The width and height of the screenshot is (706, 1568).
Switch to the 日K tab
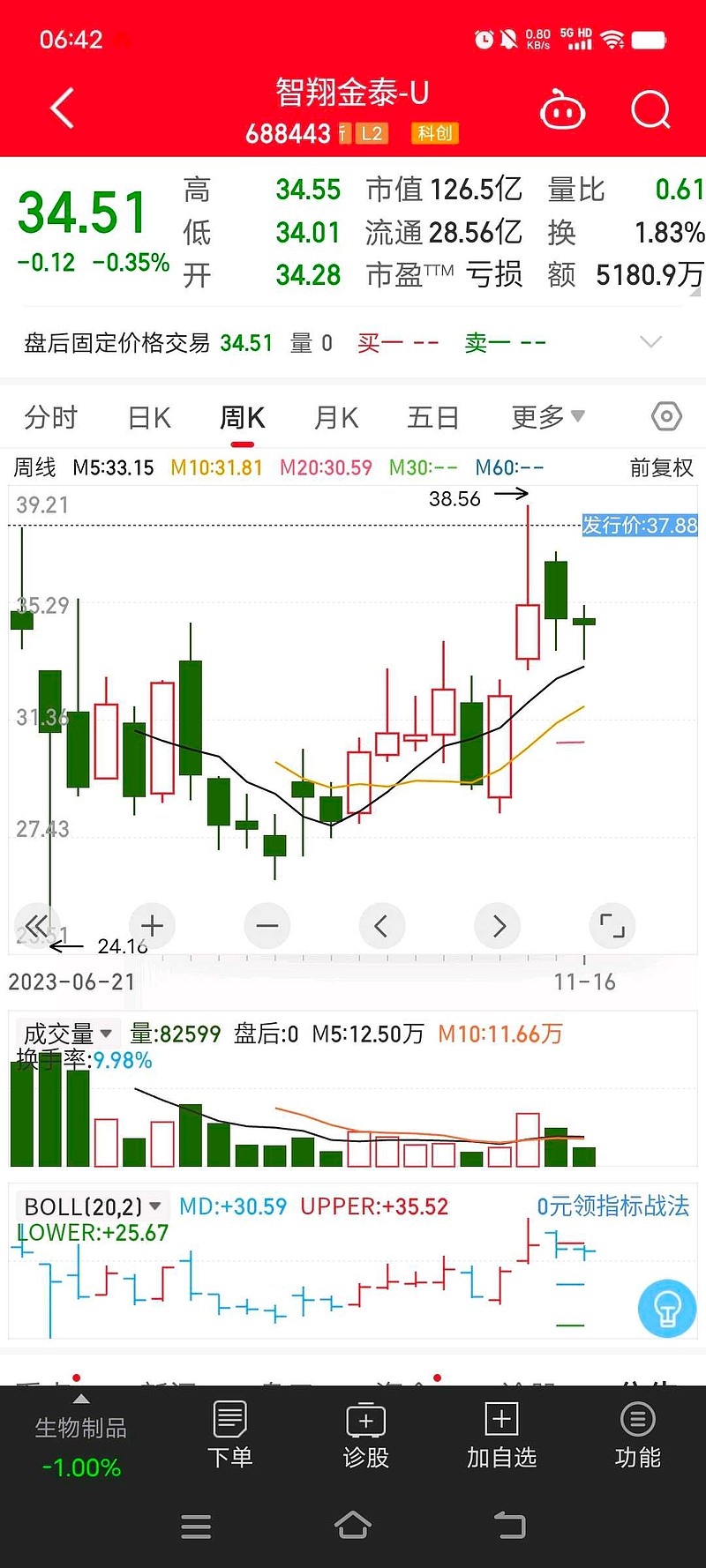click(149, 417)
